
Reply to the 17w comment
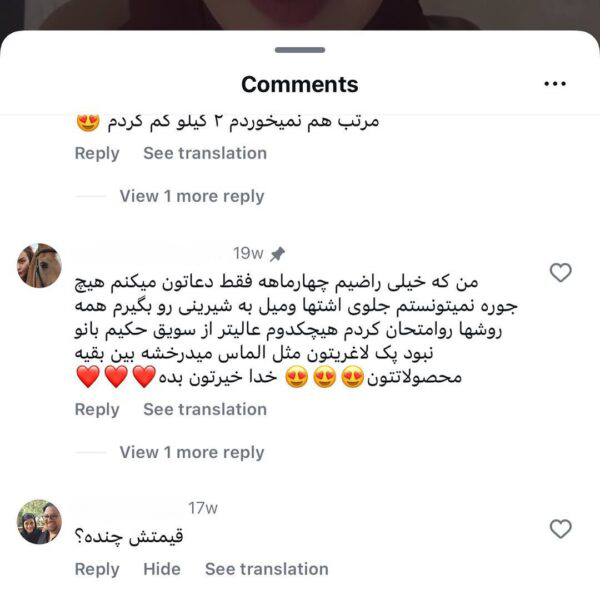tap(97, 569)
